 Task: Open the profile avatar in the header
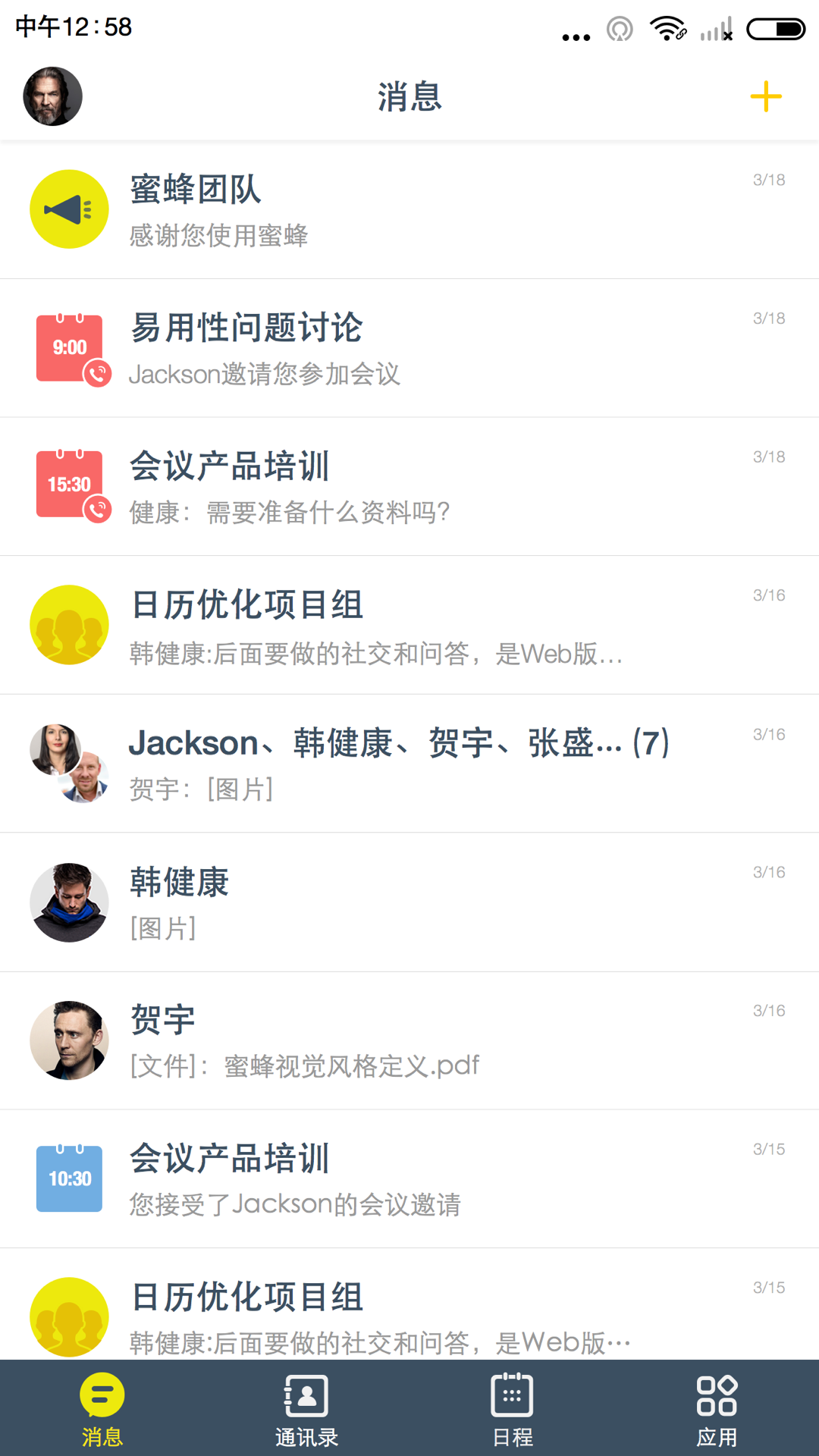click(52, 96)
